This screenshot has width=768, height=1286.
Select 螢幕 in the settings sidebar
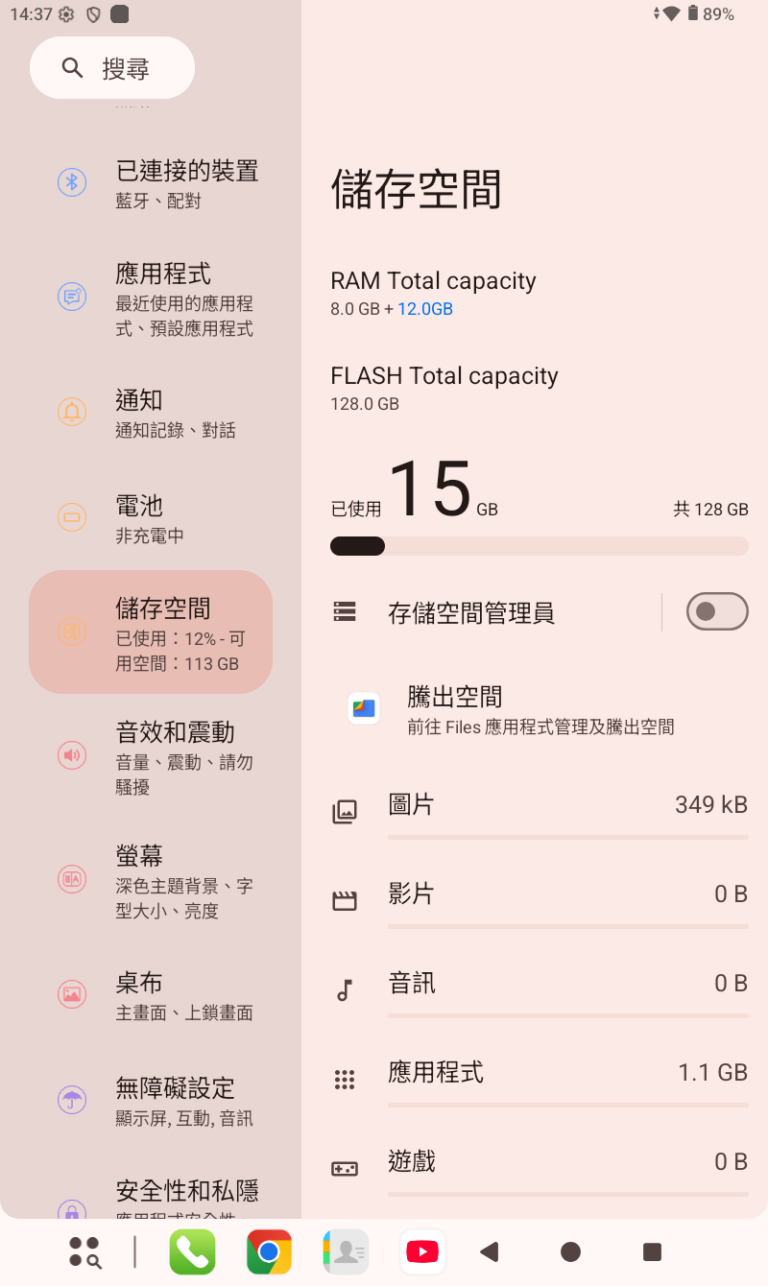point(140,855)
